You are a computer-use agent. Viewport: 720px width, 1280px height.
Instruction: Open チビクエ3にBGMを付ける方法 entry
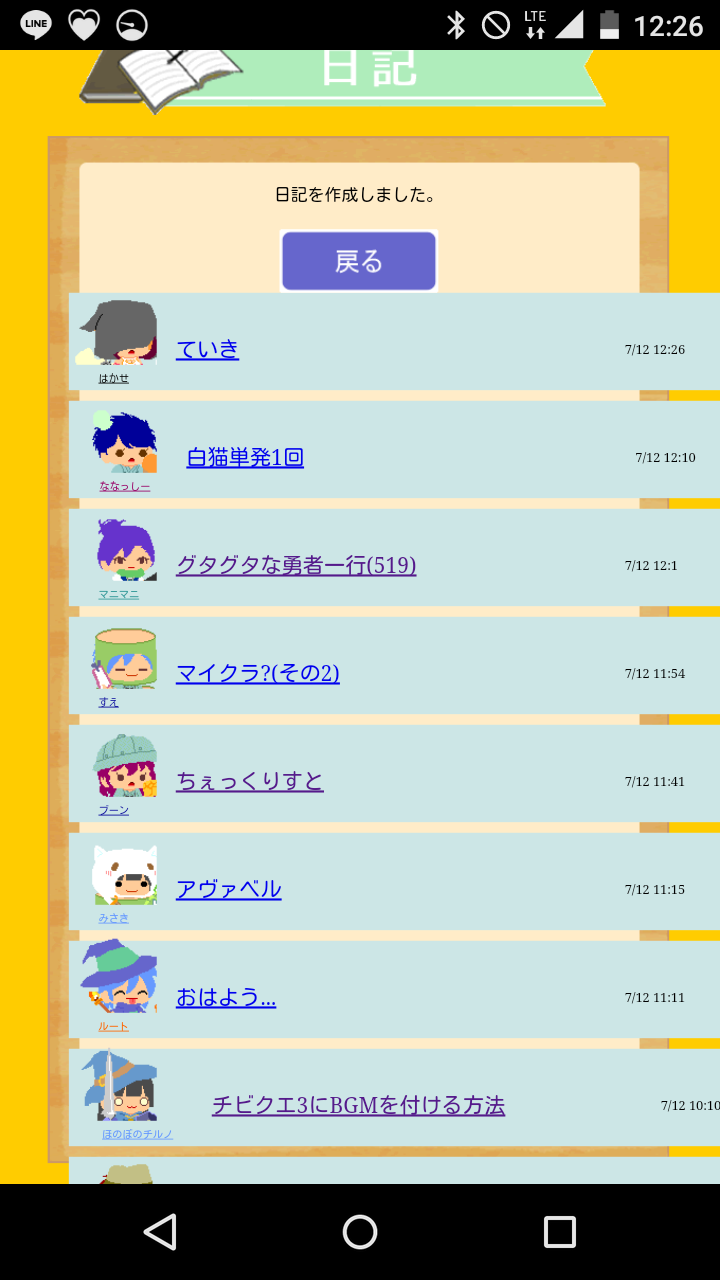pos(358,1105)
